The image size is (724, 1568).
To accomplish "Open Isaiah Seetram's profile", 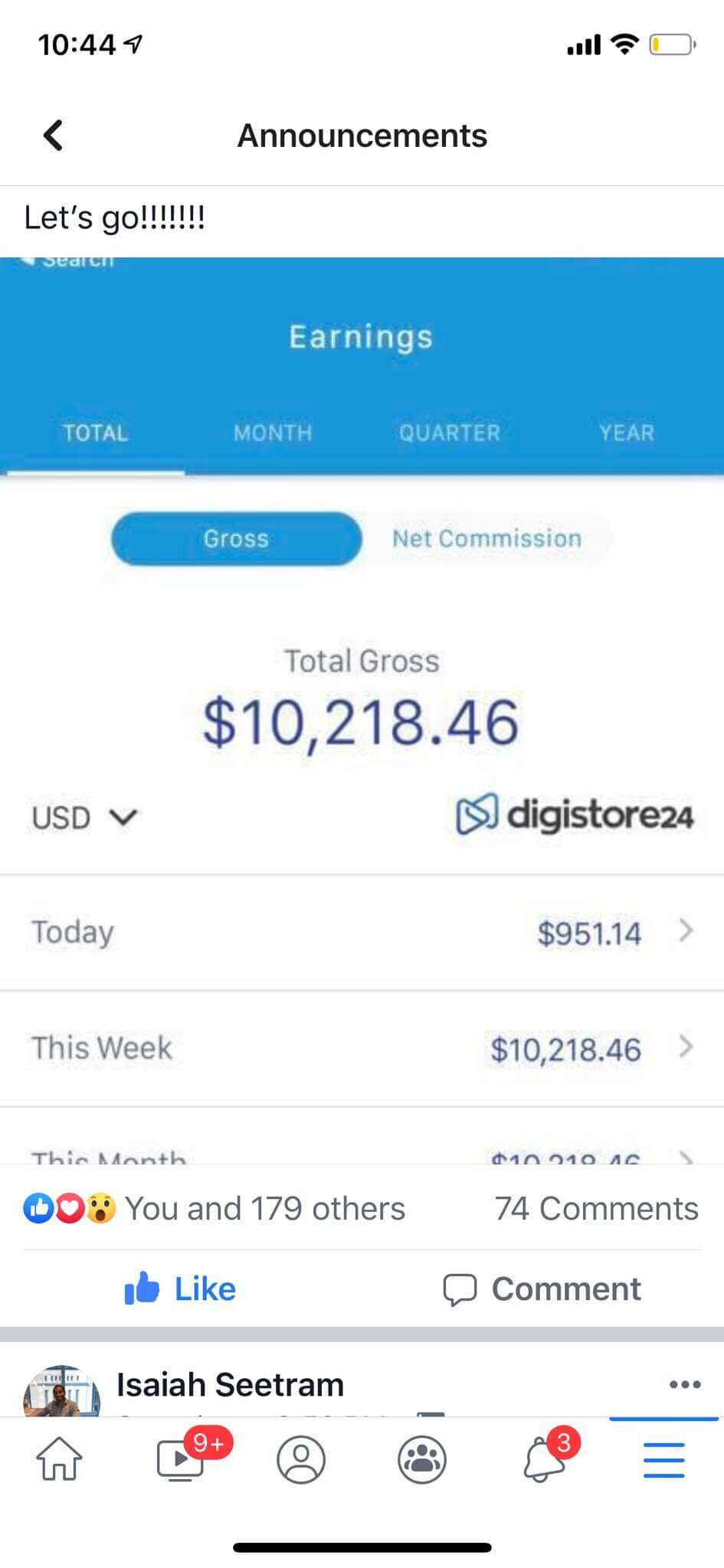I will [x=230, y=1384].
